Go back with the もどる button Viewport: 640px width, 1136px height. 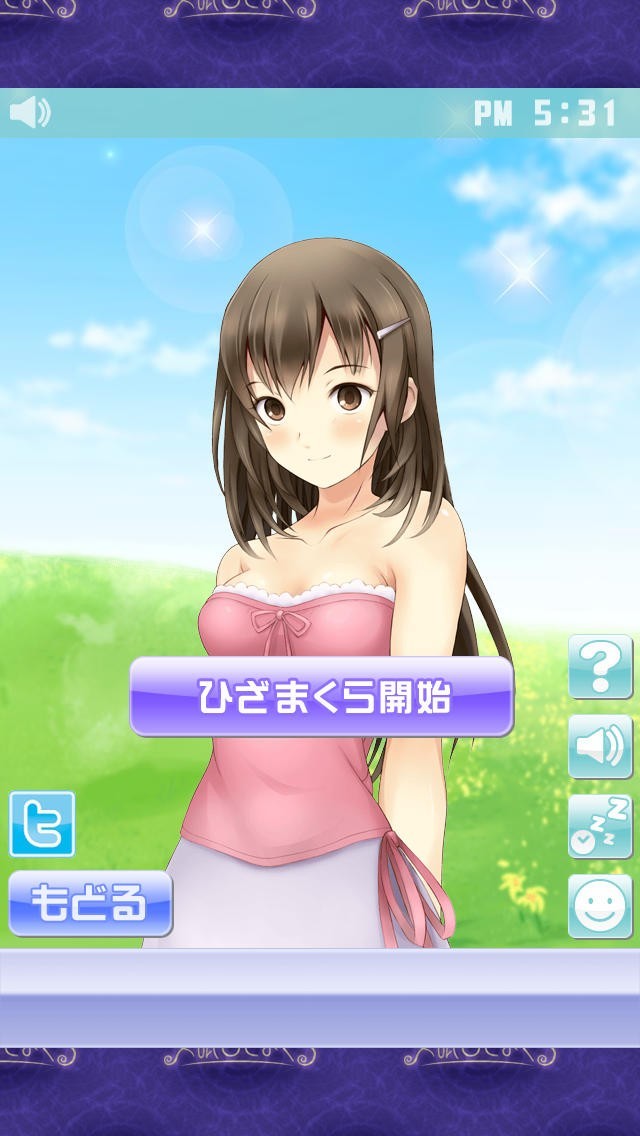91,903
